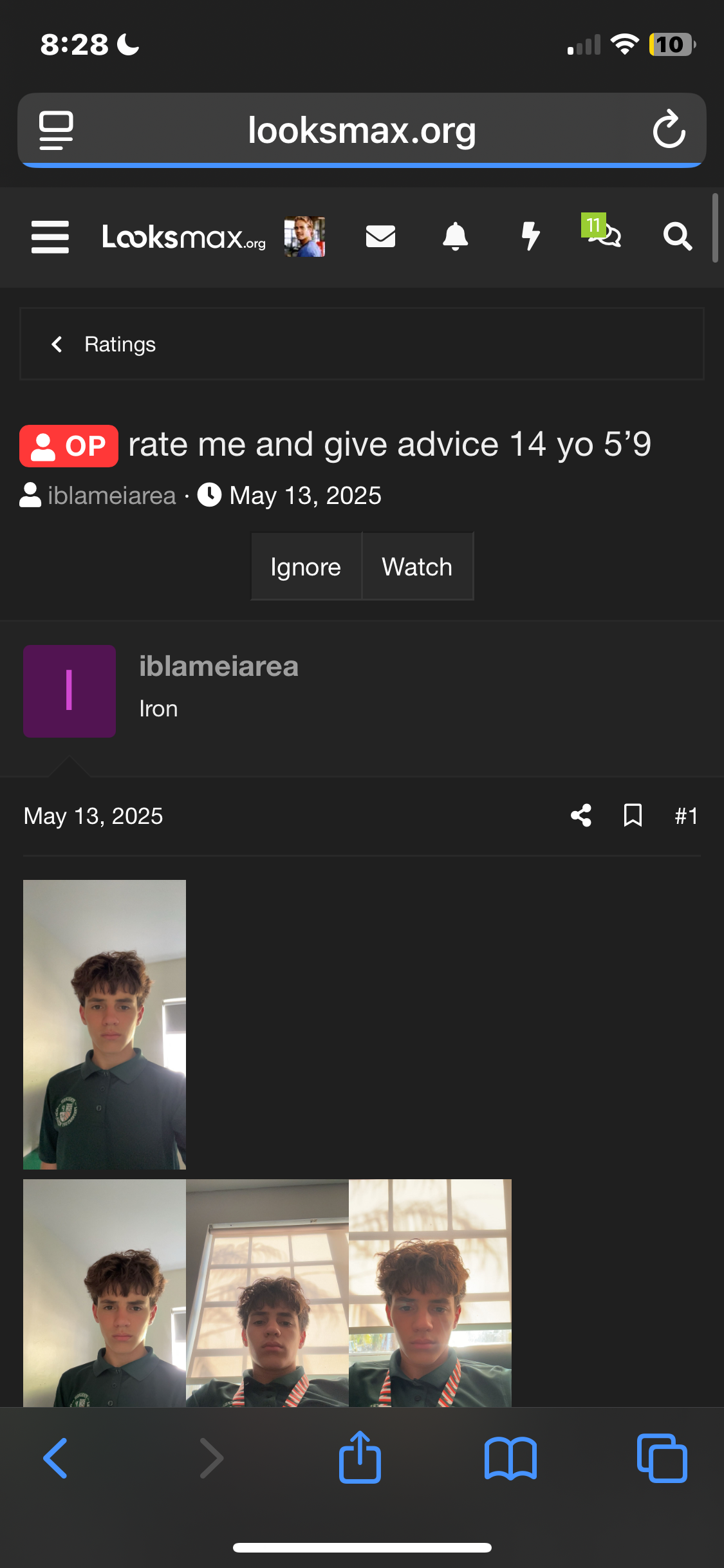Image resolution: width=724 pixels, height=1568 pixels.
Task: Open the first attached image in the post
Action: (x=104, y=1024)
